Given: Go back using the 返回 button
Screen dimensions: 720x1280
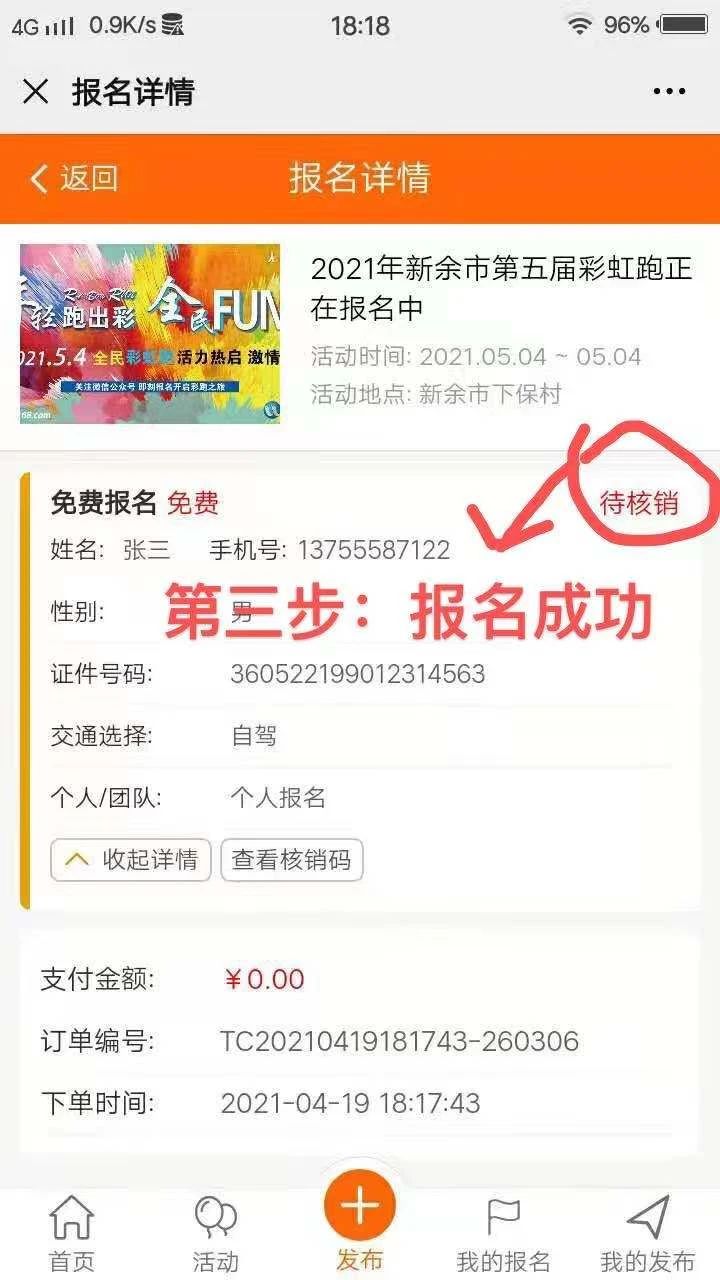Looking at the screenshot, I should click(x=75, y=178).
